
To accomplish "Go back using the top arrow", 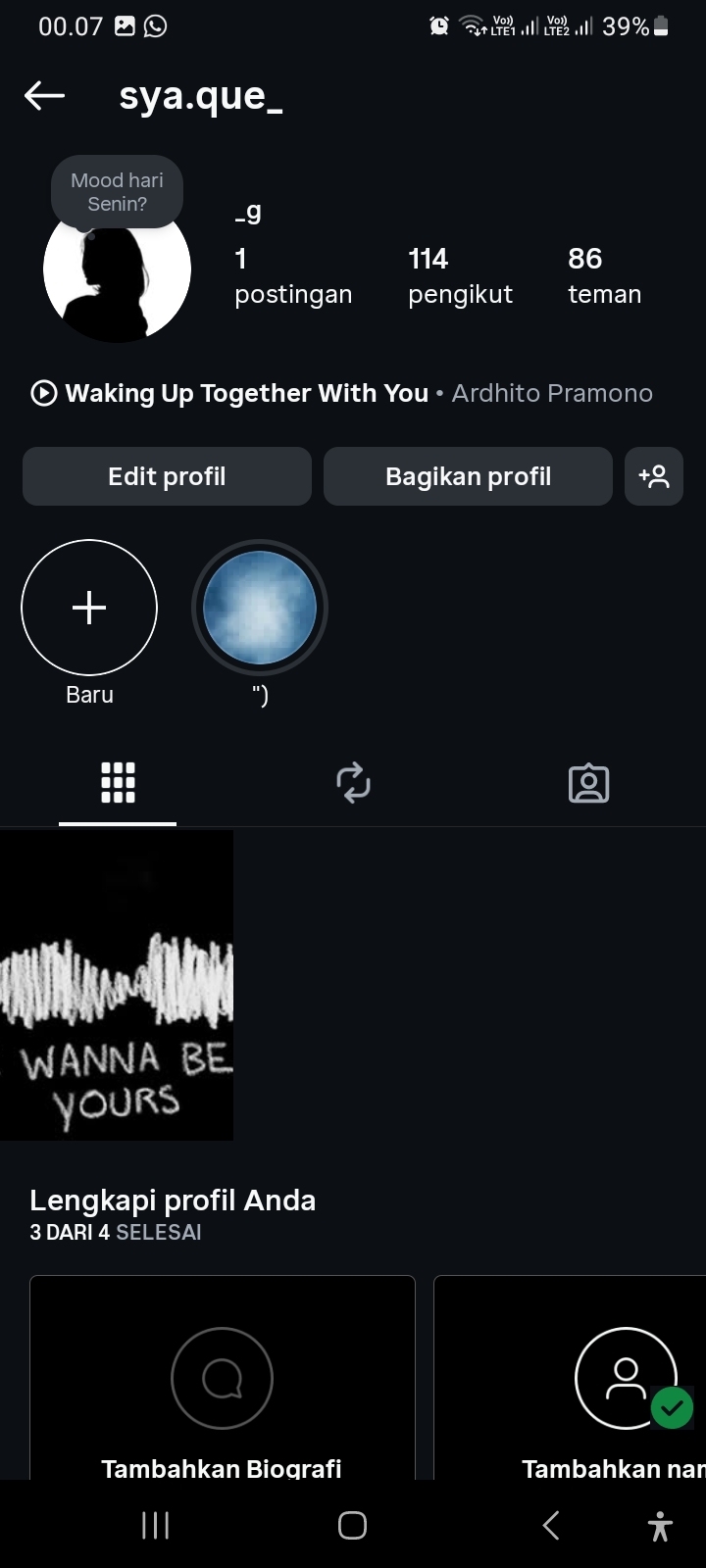I will click(44, 95).
